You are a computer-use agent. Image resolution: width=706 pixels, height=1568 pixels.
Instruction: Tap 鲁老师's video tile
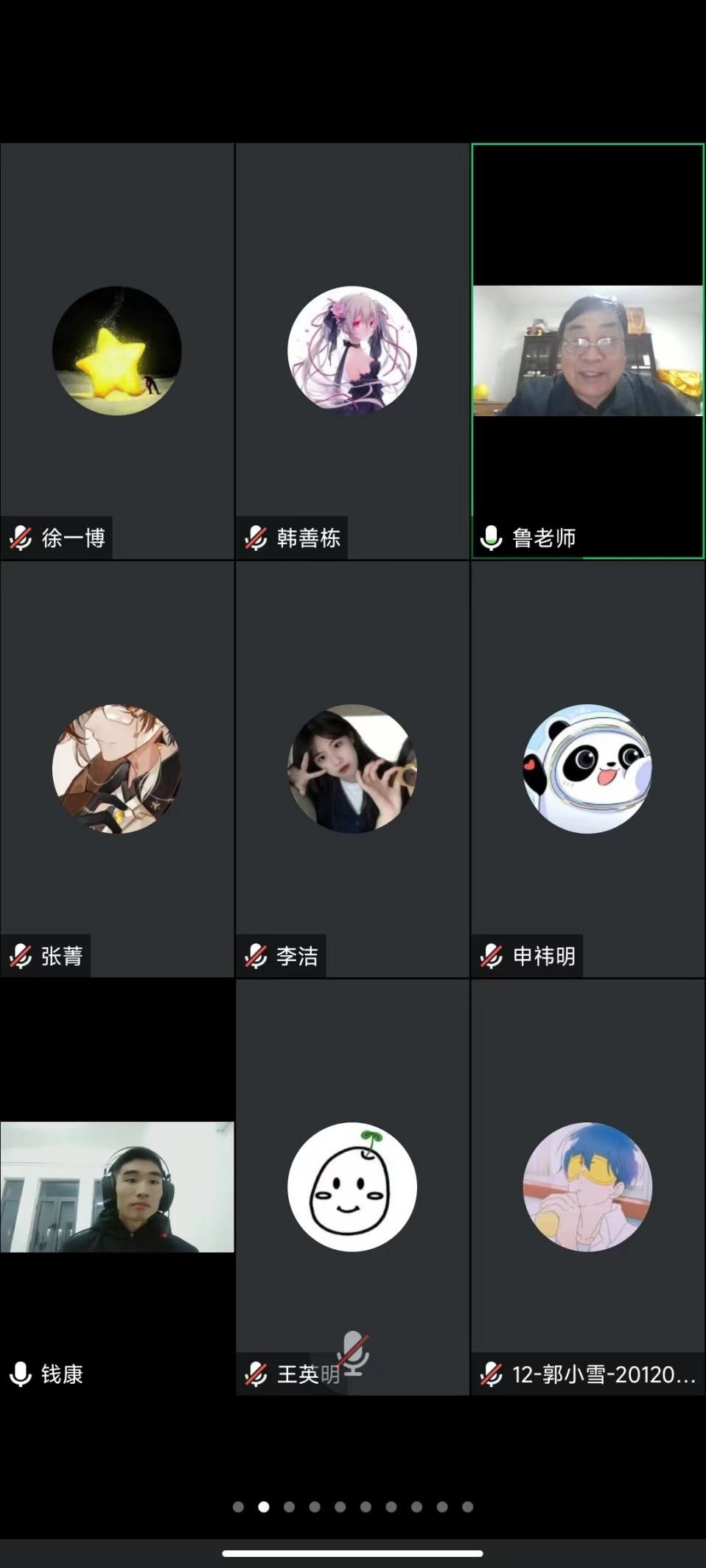(x=587, y=351)
